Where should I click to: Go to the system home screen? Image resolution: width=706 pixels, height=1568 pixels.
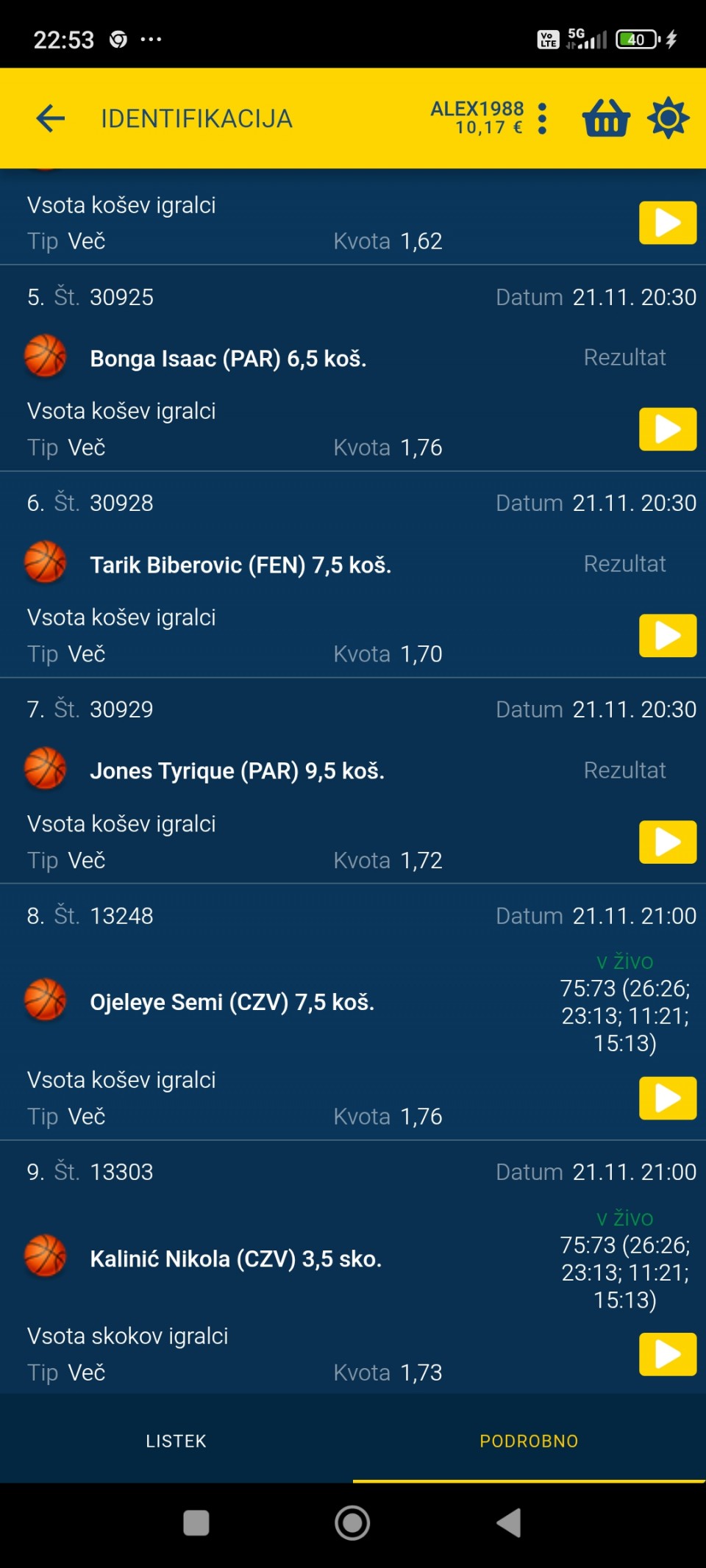352,1523
